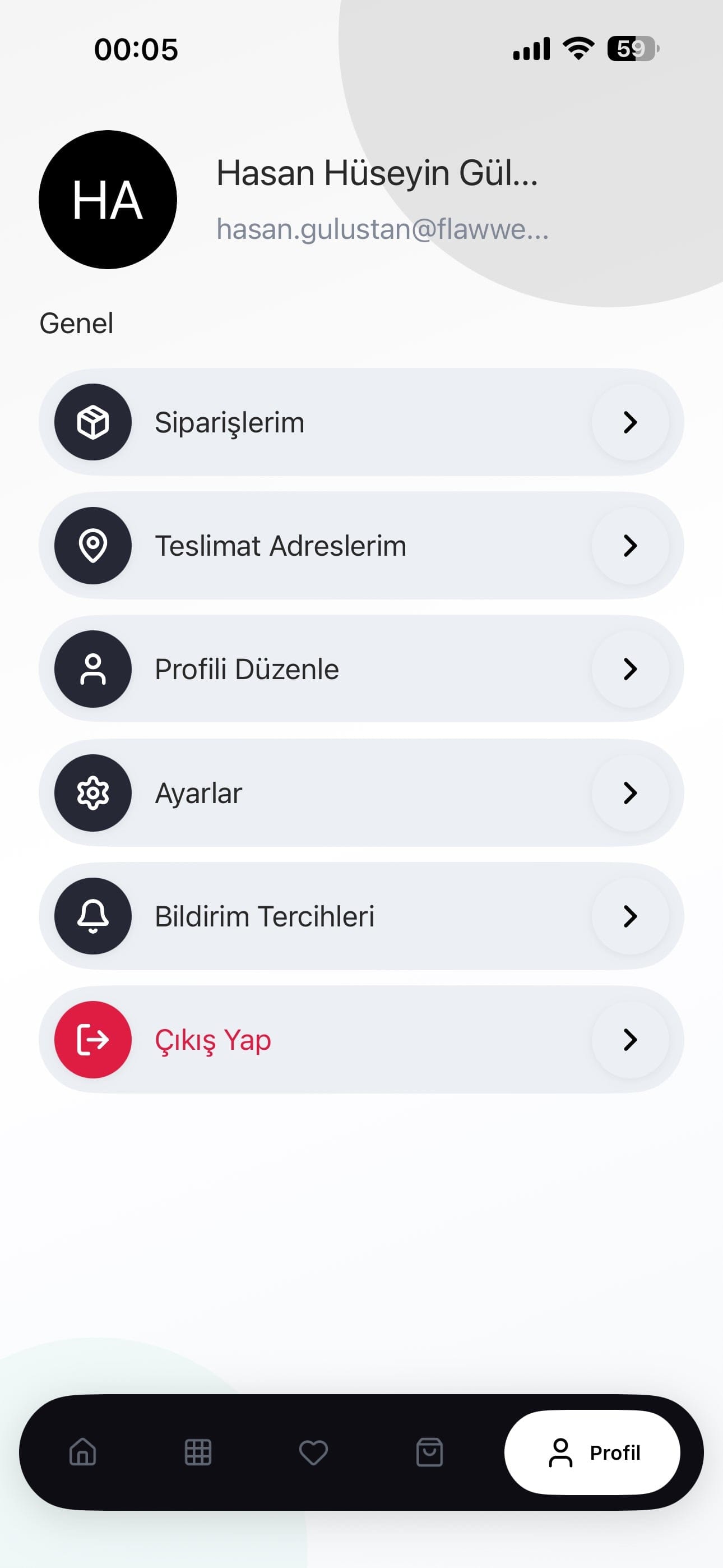
Task: Click the grid icon in the navigation bar
Action: (x=197, y=1454)
